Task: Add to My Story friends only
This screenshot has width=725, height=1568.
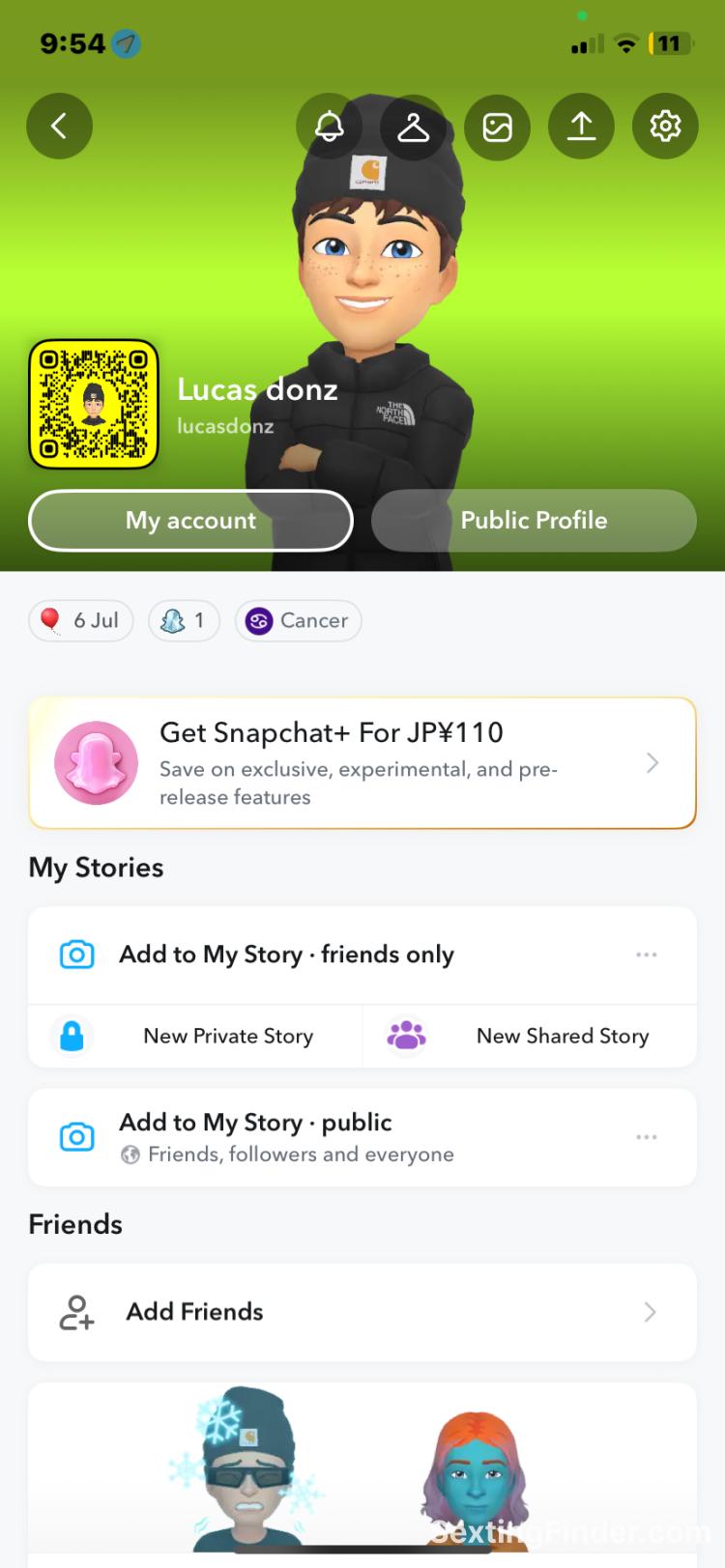Action: tap(286, 955)
